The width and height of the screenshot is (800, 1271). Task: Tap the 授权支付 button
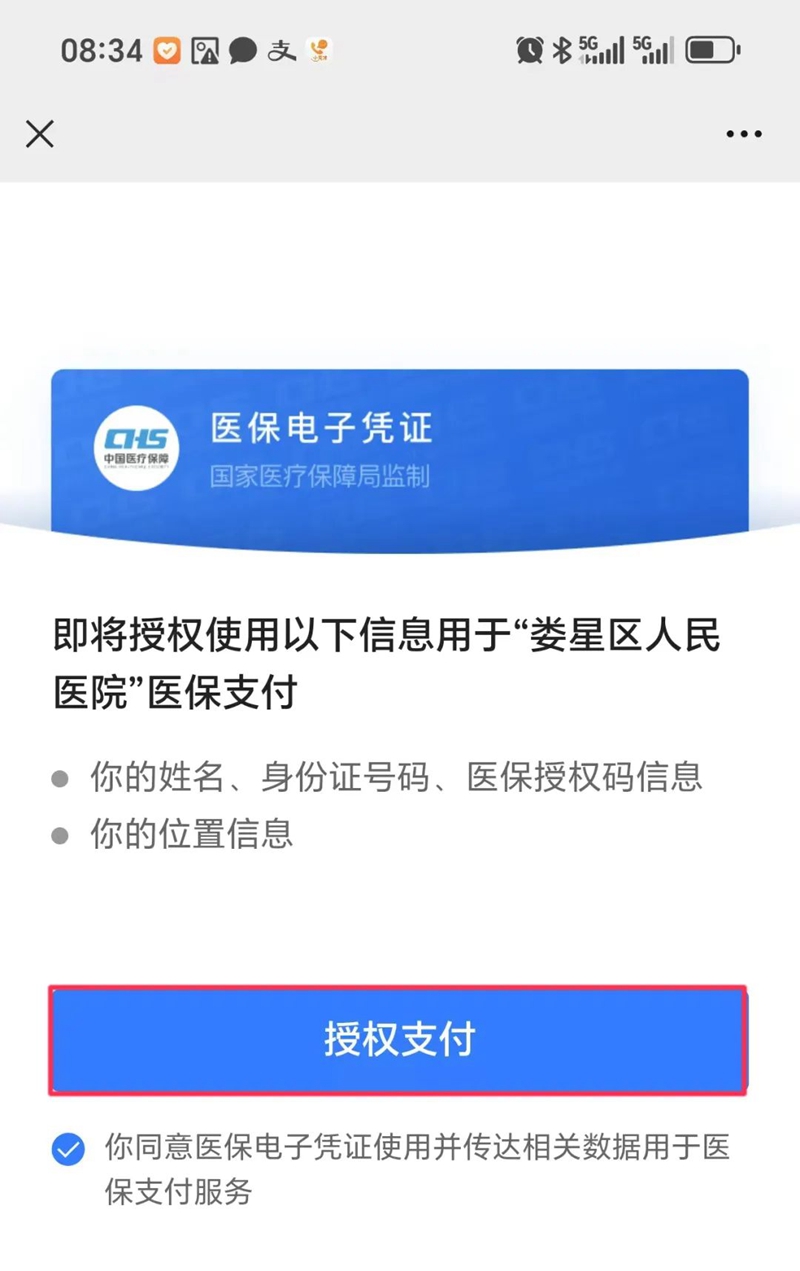[x=398, y=1040]
